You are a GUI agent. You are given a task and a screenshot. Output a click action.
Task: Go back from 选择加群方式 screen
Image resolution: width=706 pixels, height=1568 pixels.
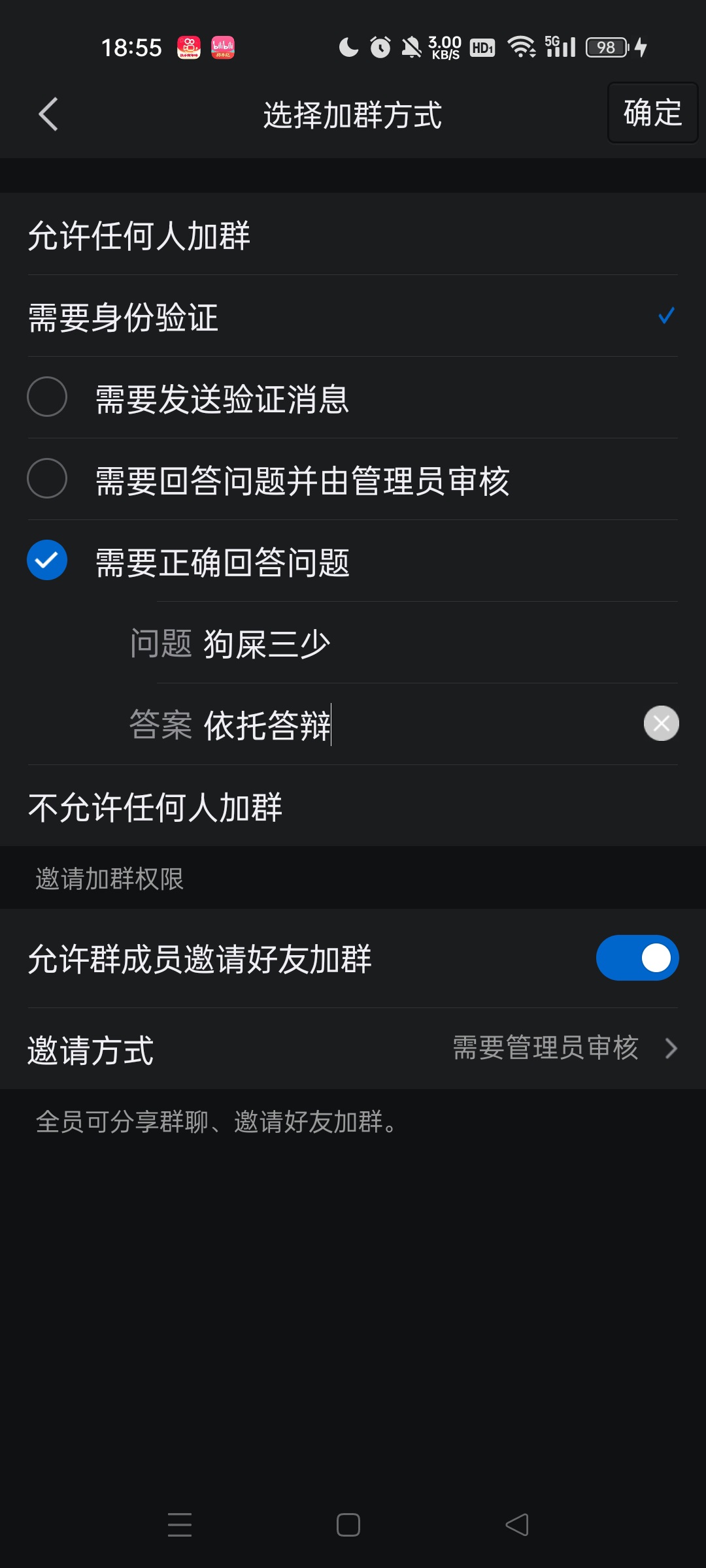pyautogui.click(x=48, y=114)
